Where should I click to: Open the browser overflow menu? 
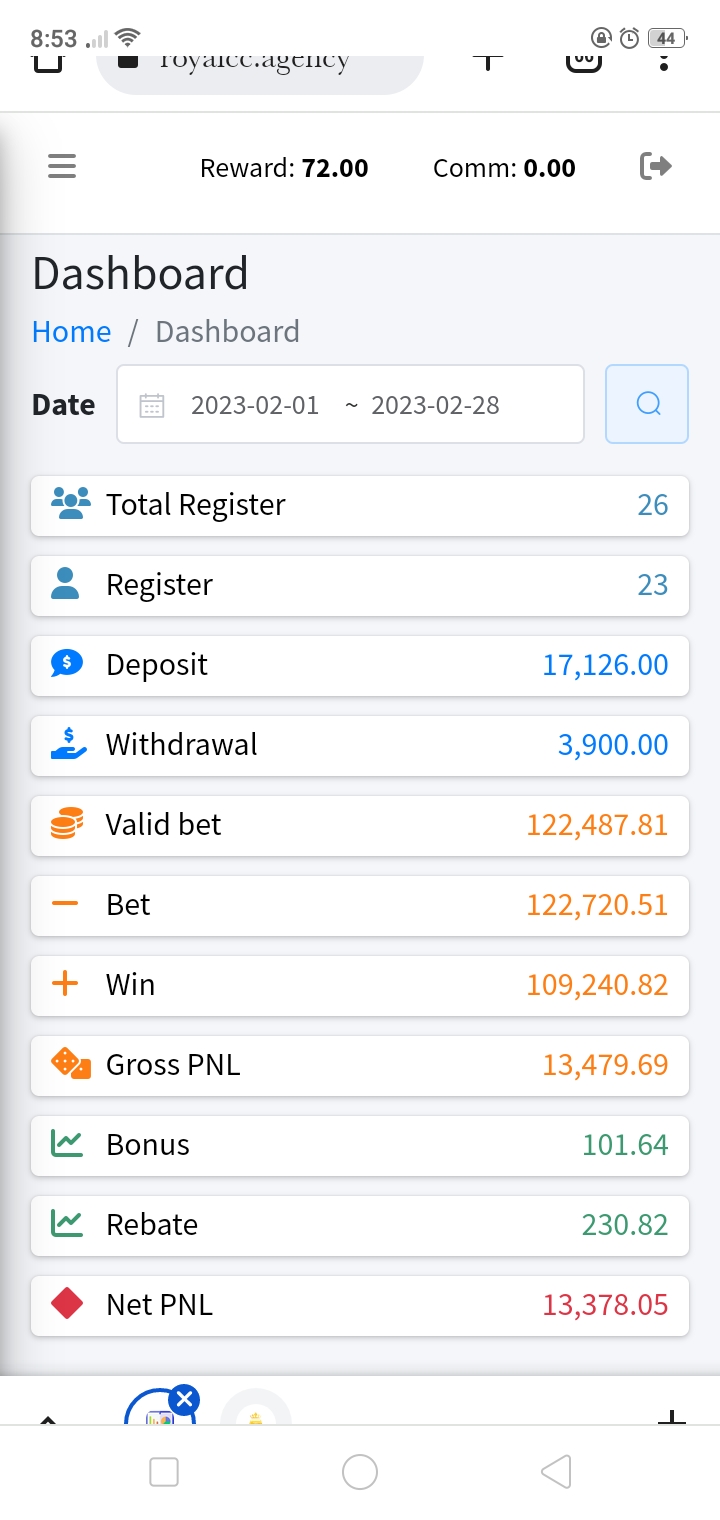(663, 62)
